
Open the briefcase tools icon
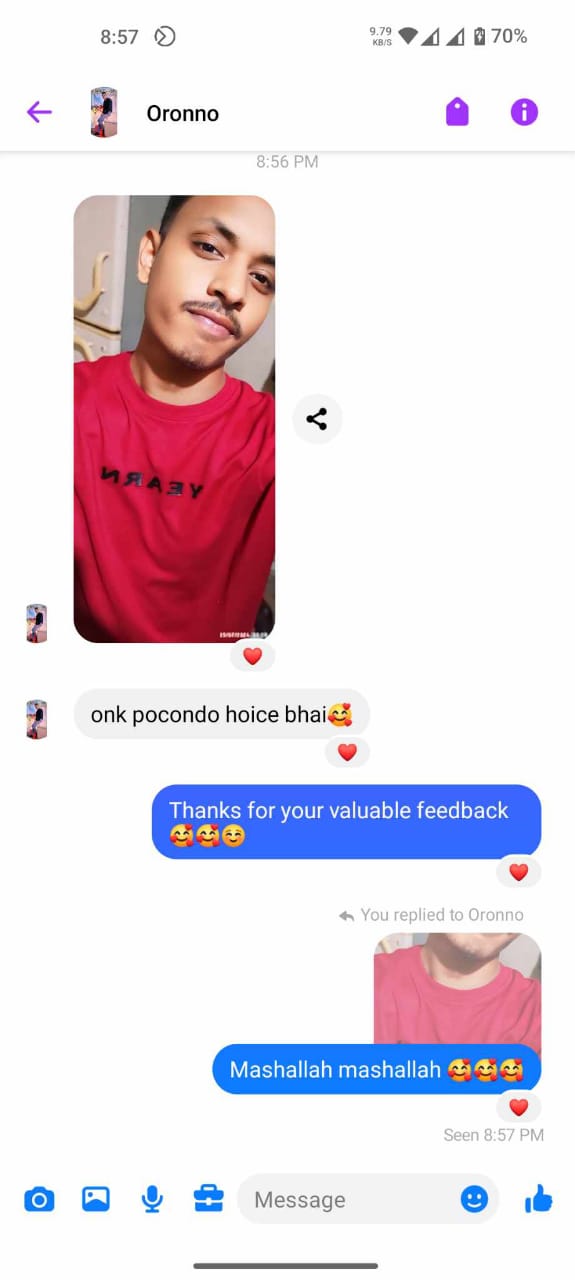[x=209, y=1197]
